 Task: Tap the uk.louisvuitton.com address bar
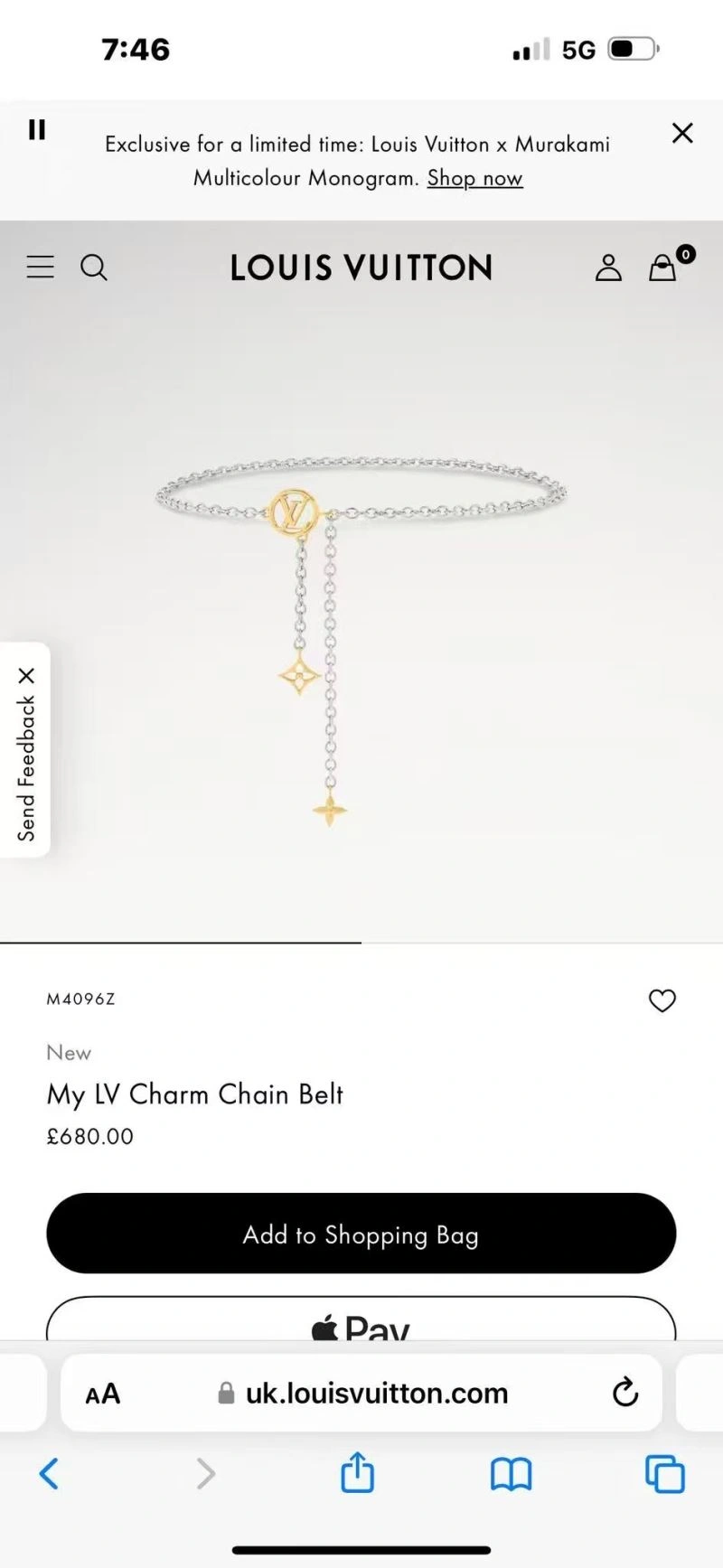[377, 1394]
